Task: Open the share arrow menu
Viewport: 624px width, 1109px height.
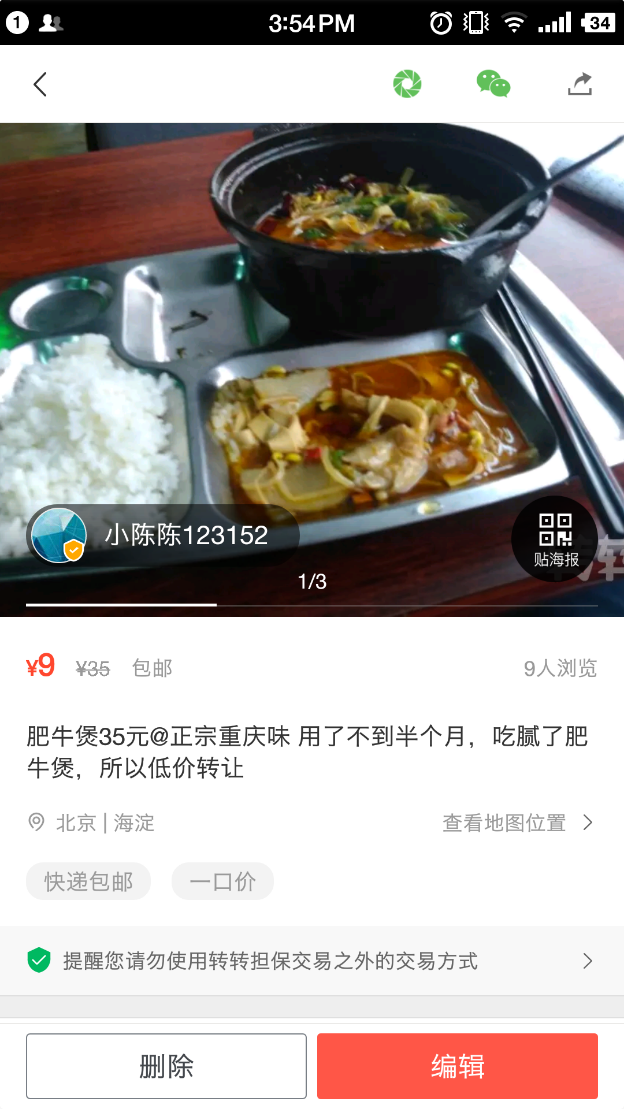Action: 580,84
